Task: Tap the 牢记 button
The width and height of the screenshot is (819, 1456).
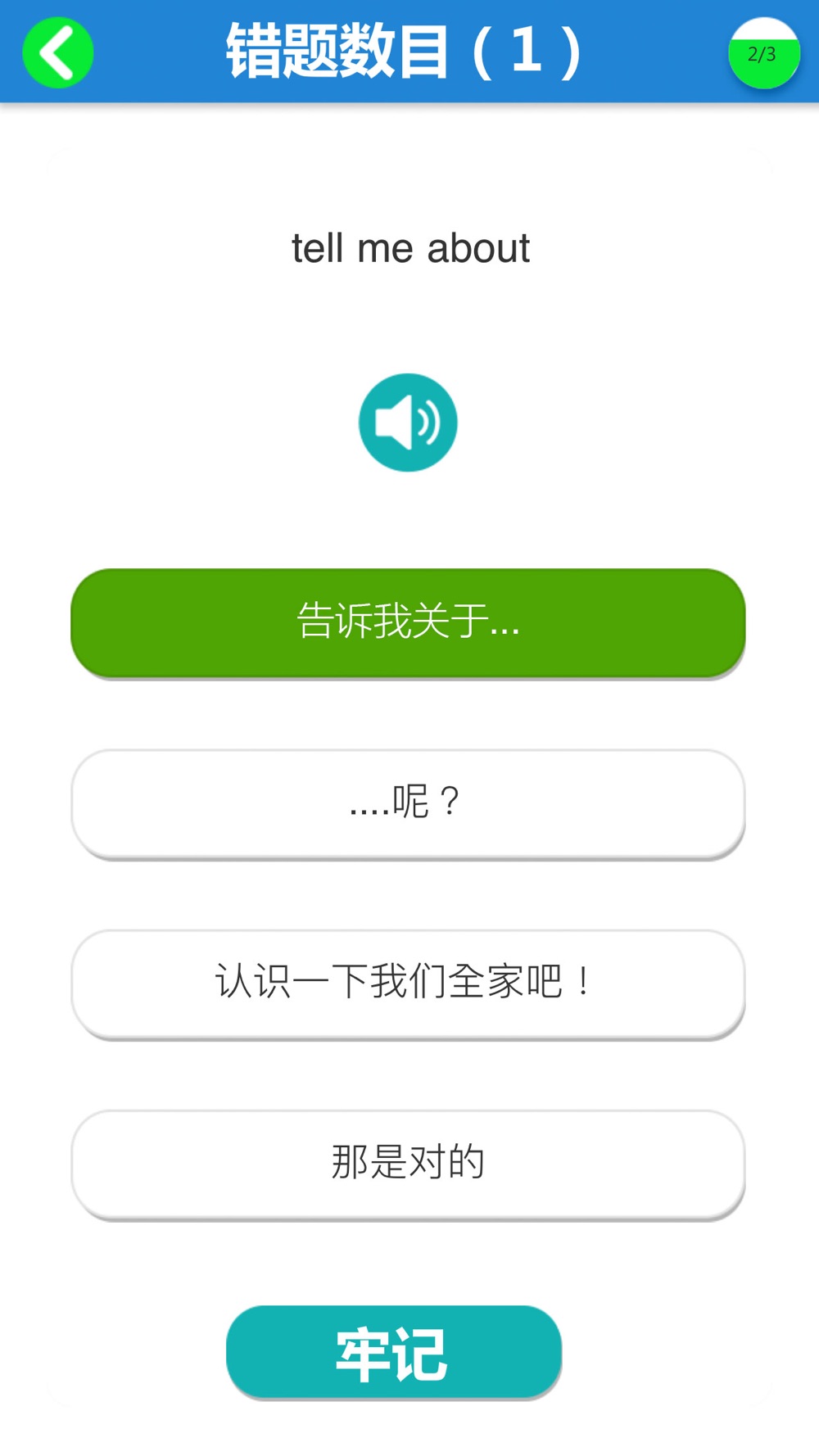Action: point(394,1352)
